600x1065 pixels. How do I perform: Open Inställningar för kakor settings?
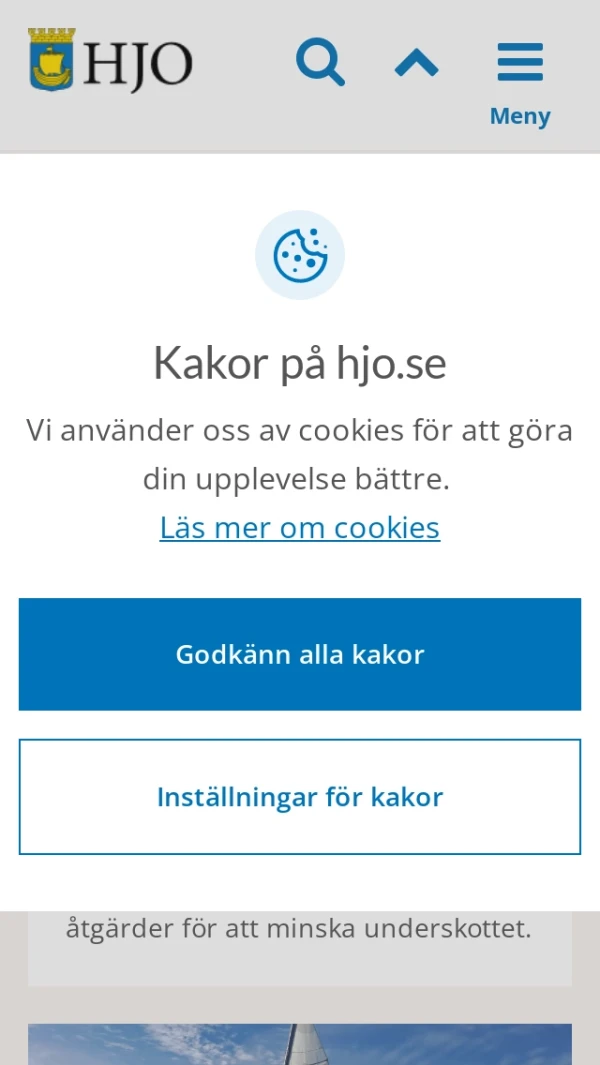[300, 797]
